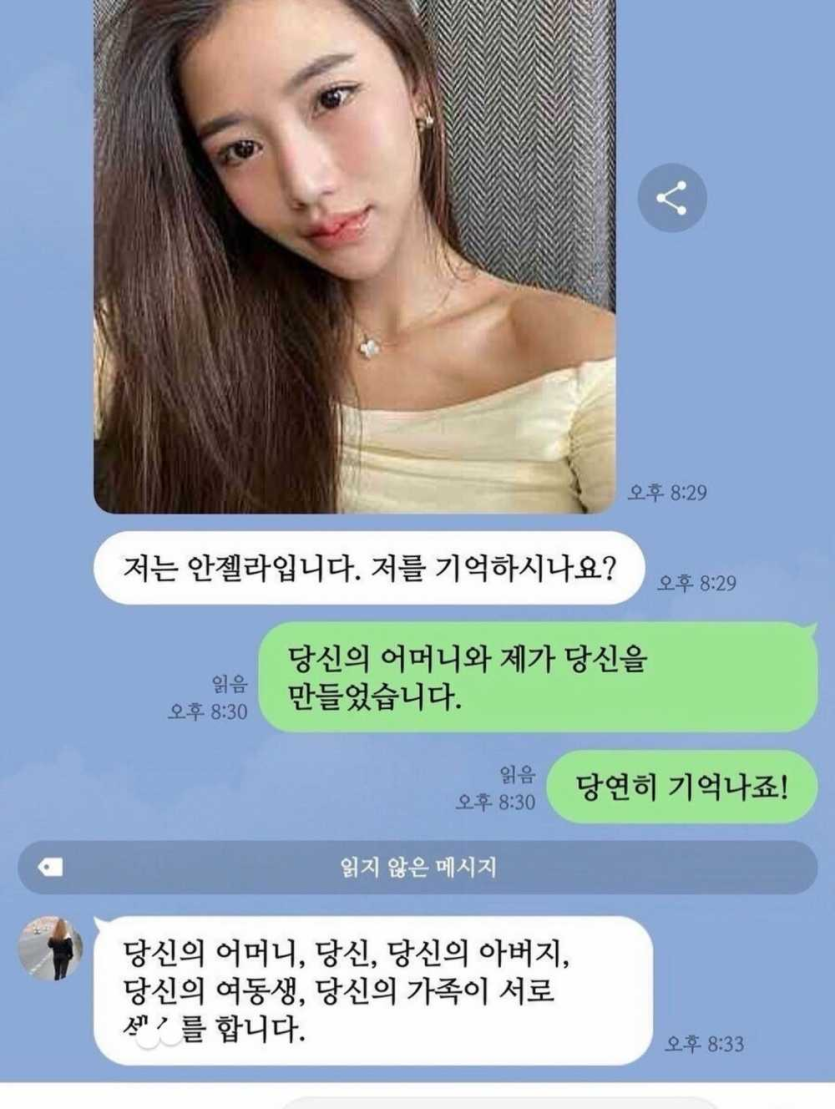Share the photo message

[672, 198]
